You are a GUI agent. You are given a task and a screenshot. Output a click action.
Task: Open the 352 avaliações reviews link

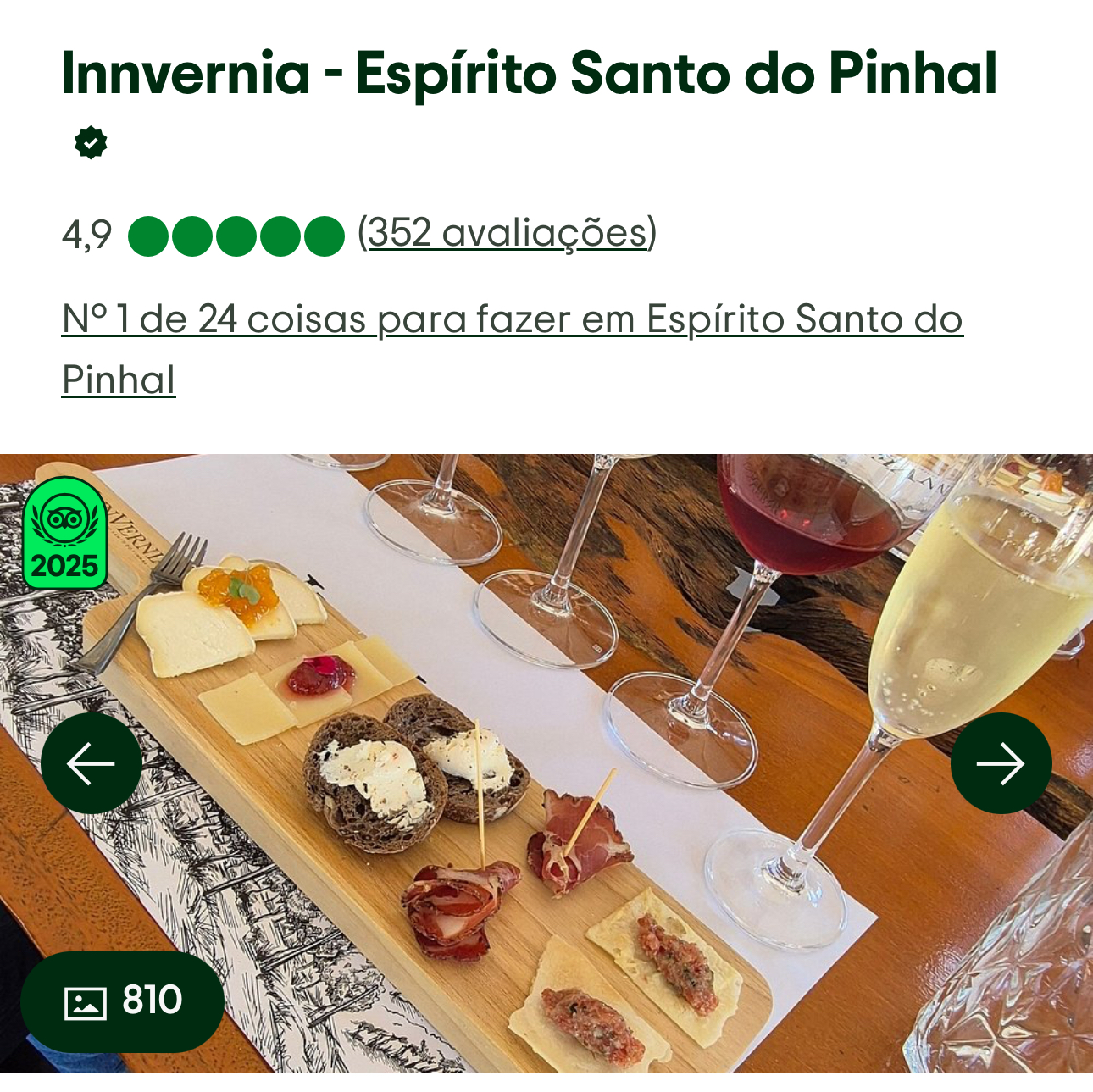(x=507, y=233)
